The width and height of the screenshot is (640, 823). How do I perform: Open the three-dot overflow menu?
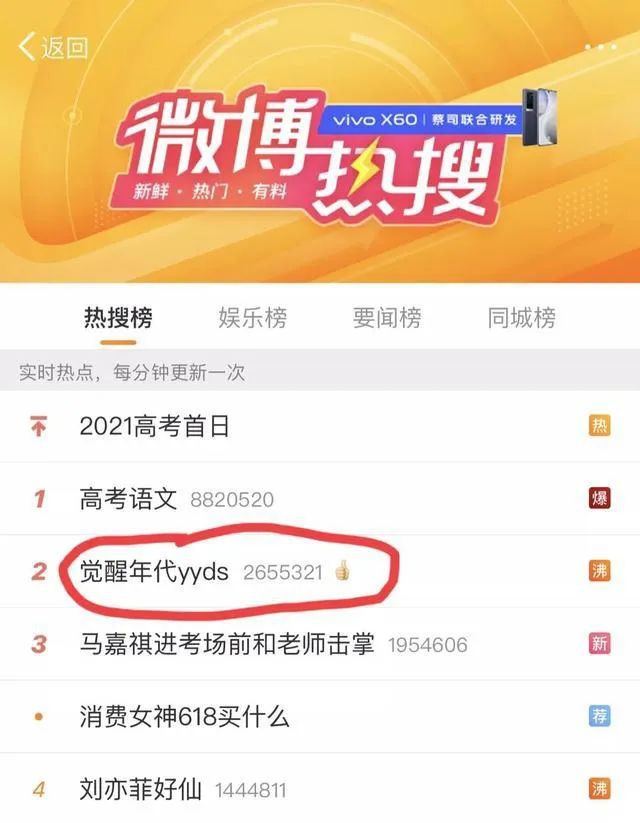[x=600, y=47]
